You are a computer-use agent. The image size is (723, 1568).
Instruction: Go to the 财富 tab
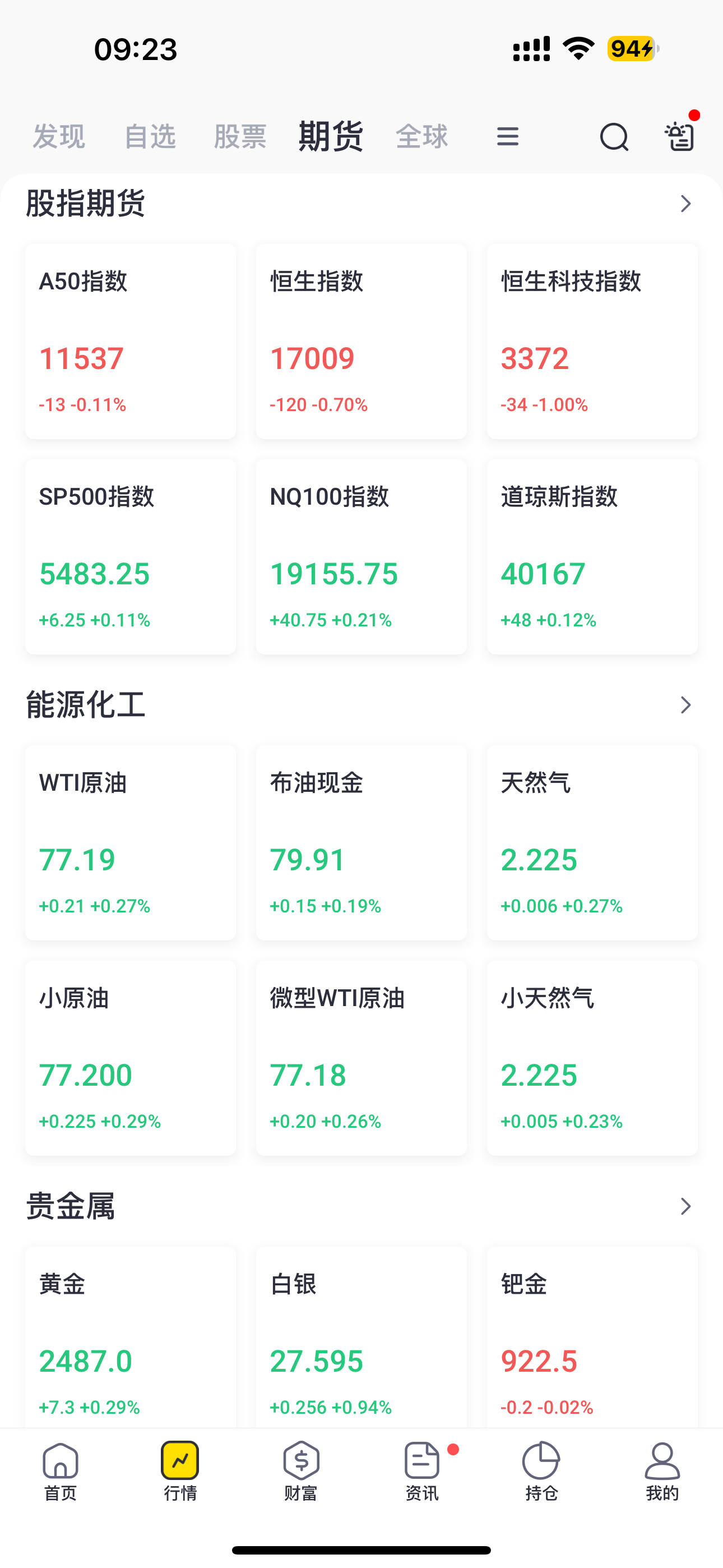pyautogui.click(x=302, y=1471)
